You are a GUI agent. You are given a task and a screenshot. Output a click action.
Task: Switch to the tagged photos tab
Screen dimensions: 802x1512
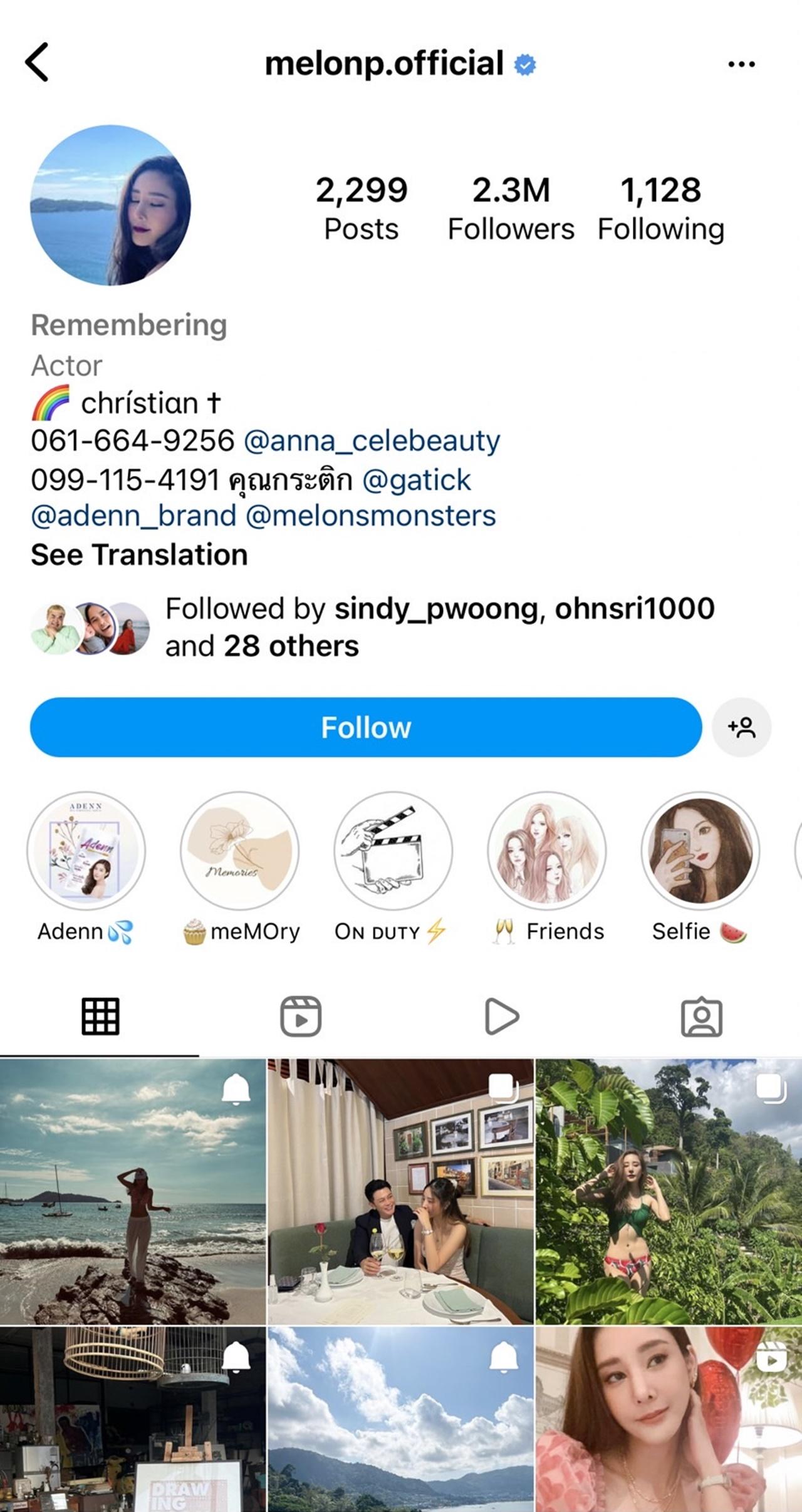[701, 1016]
